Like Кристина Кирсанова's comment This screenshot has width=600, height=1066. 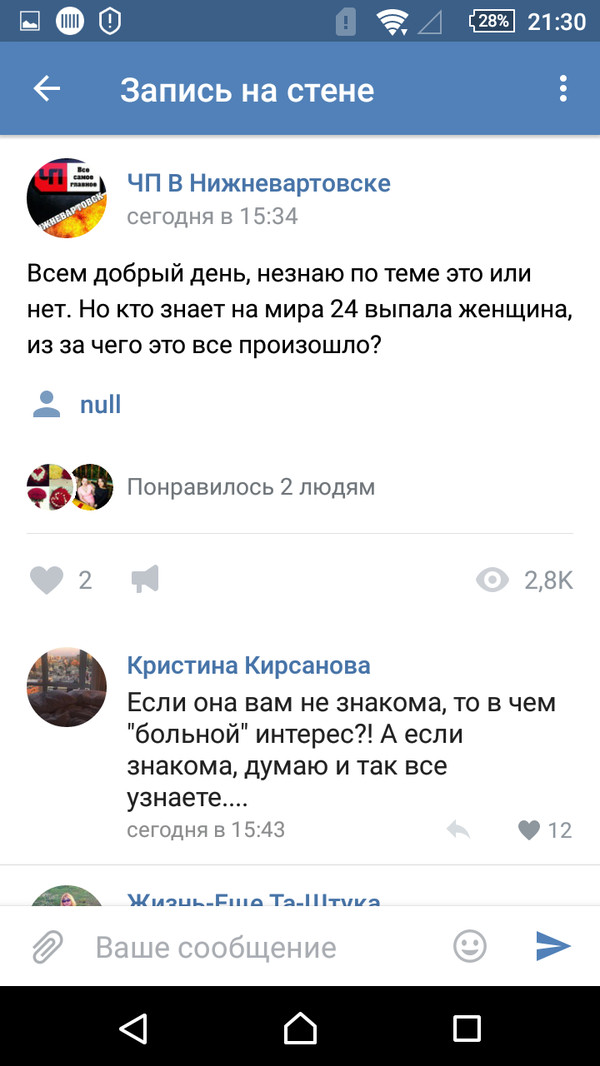(530, 830)
